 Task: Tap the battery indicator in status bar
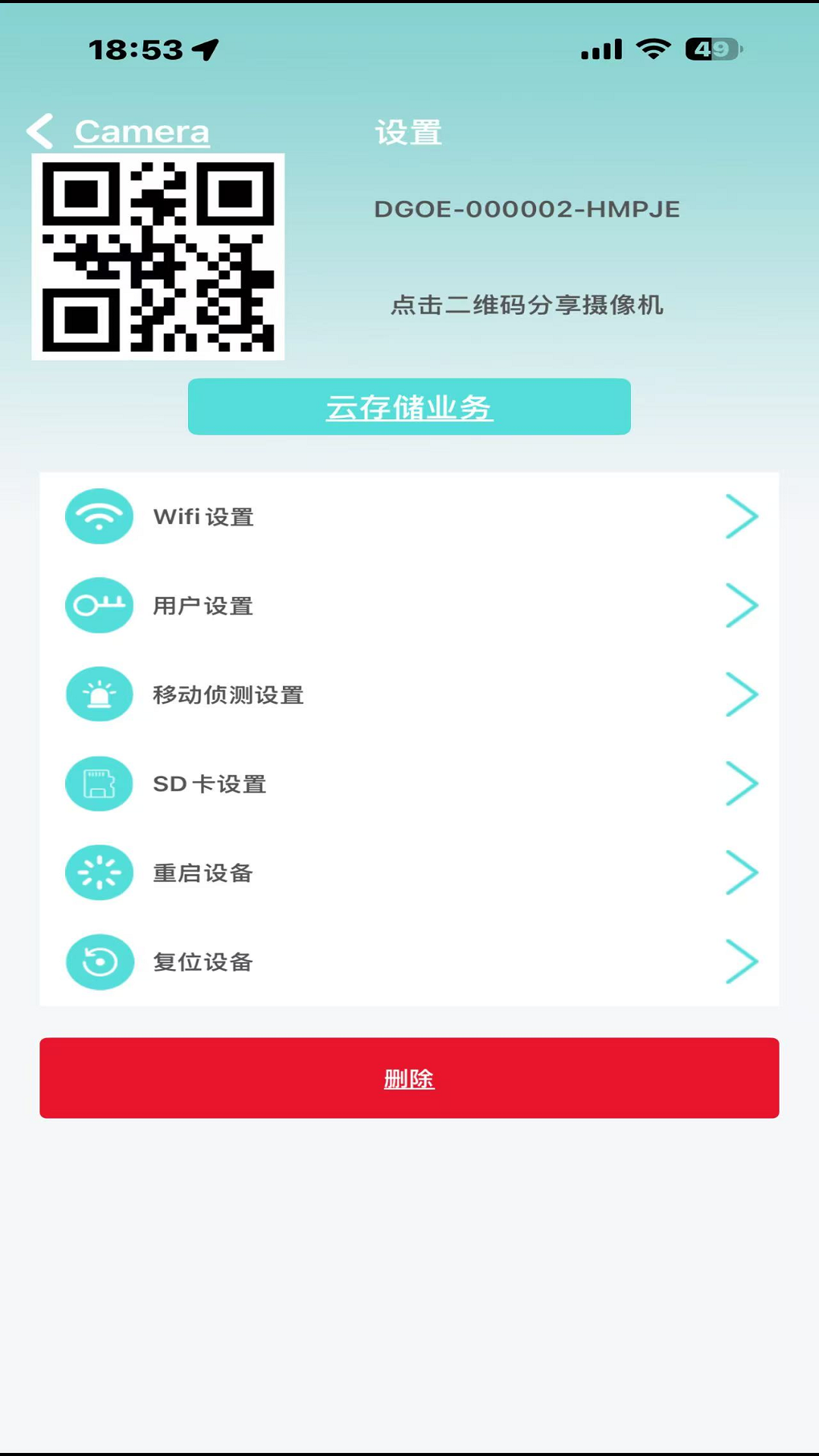pyautogui.click(x=711, y=48)
